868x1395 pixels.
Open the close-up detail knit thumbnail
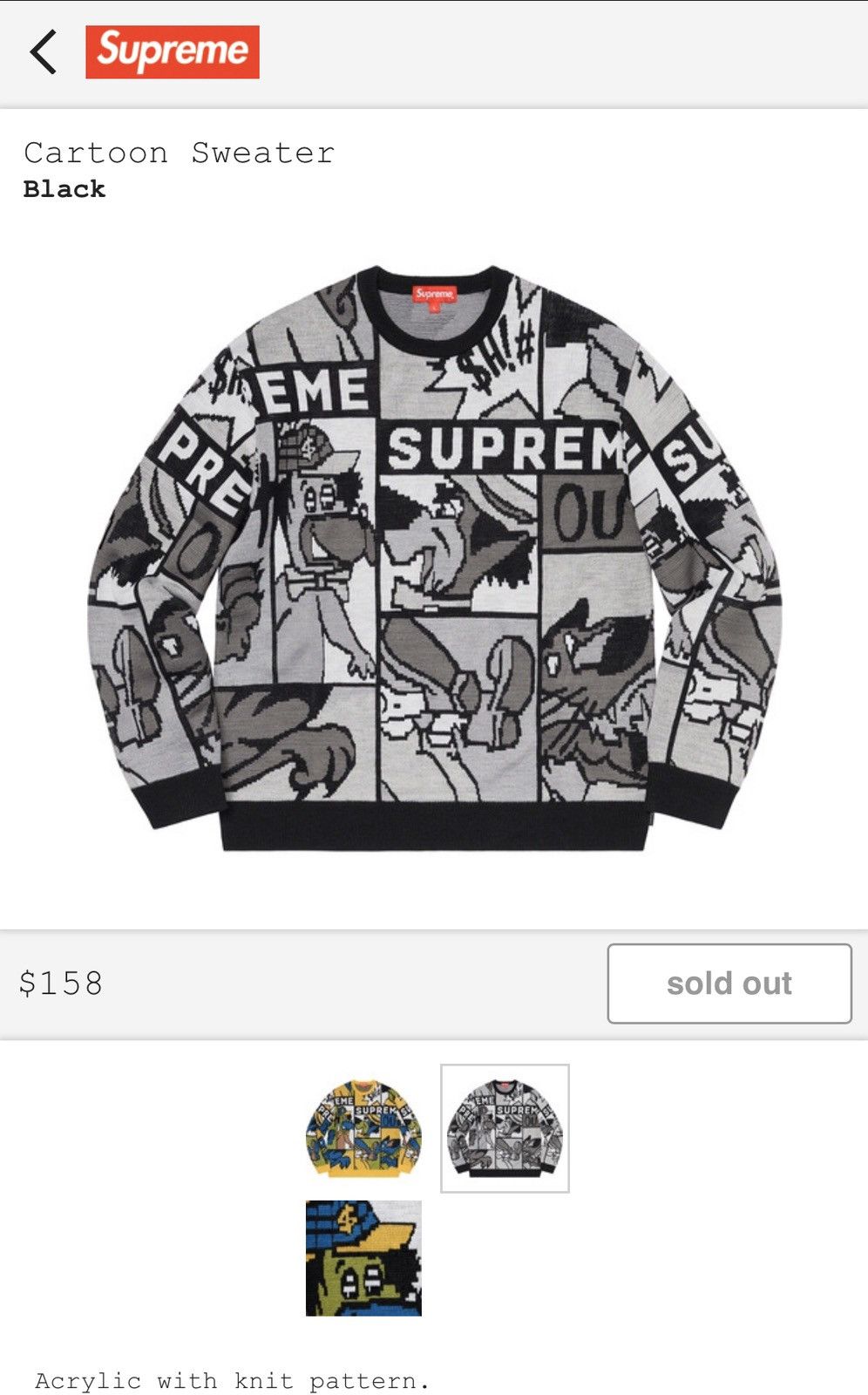[363, 1258]
